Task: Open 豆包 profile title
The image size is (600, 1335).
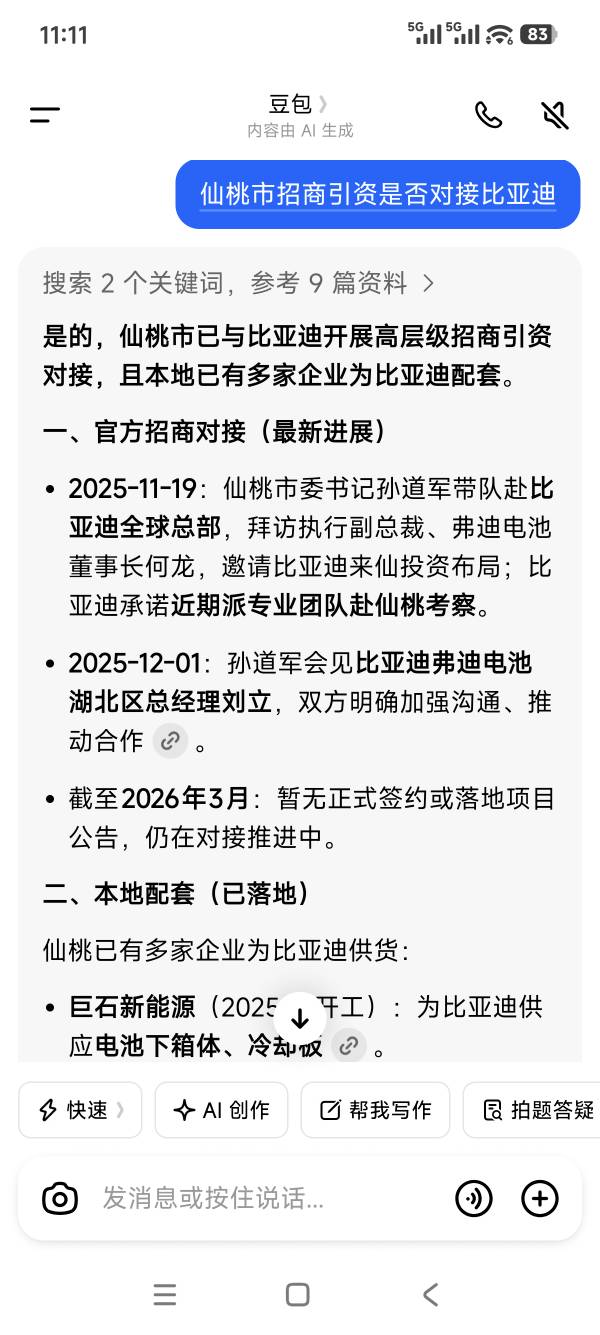Action: pyautogui.click(x=298, y=104)
